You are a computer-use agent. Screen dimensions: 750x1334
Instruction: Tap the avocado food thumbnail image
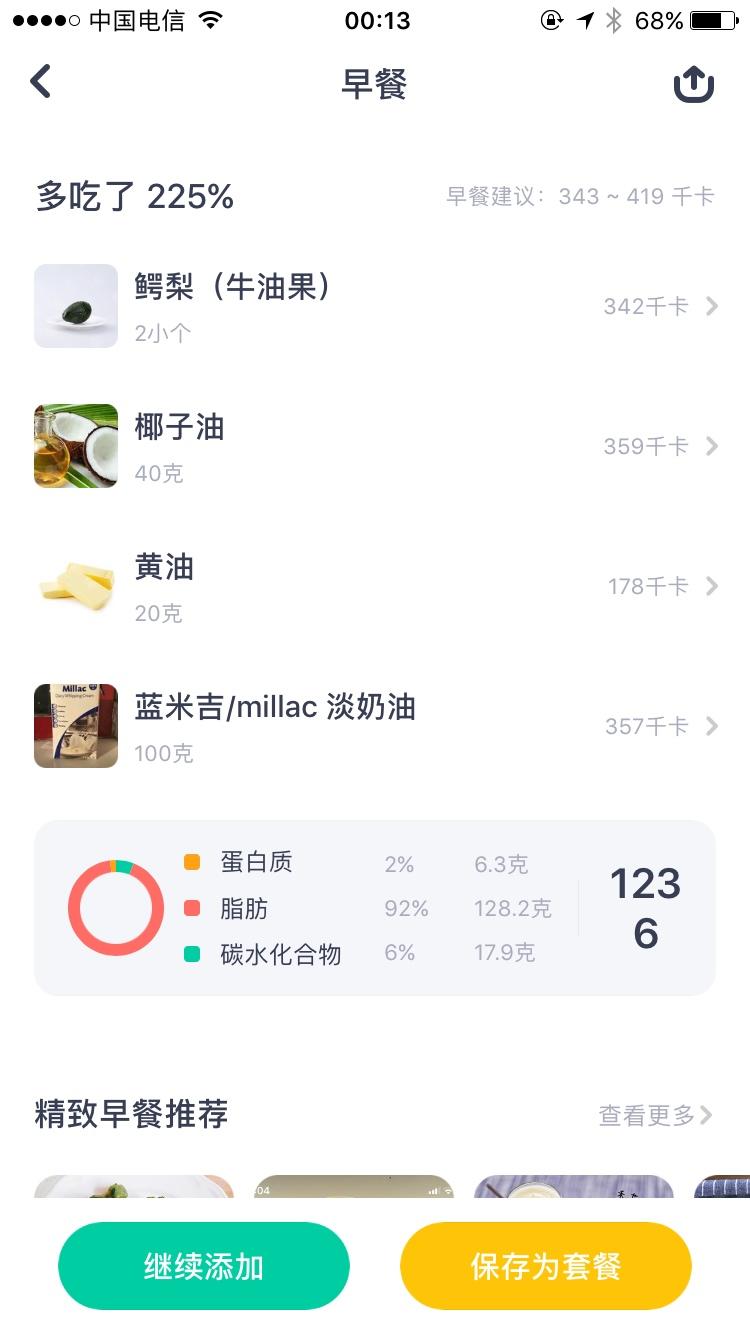(75, 306)
